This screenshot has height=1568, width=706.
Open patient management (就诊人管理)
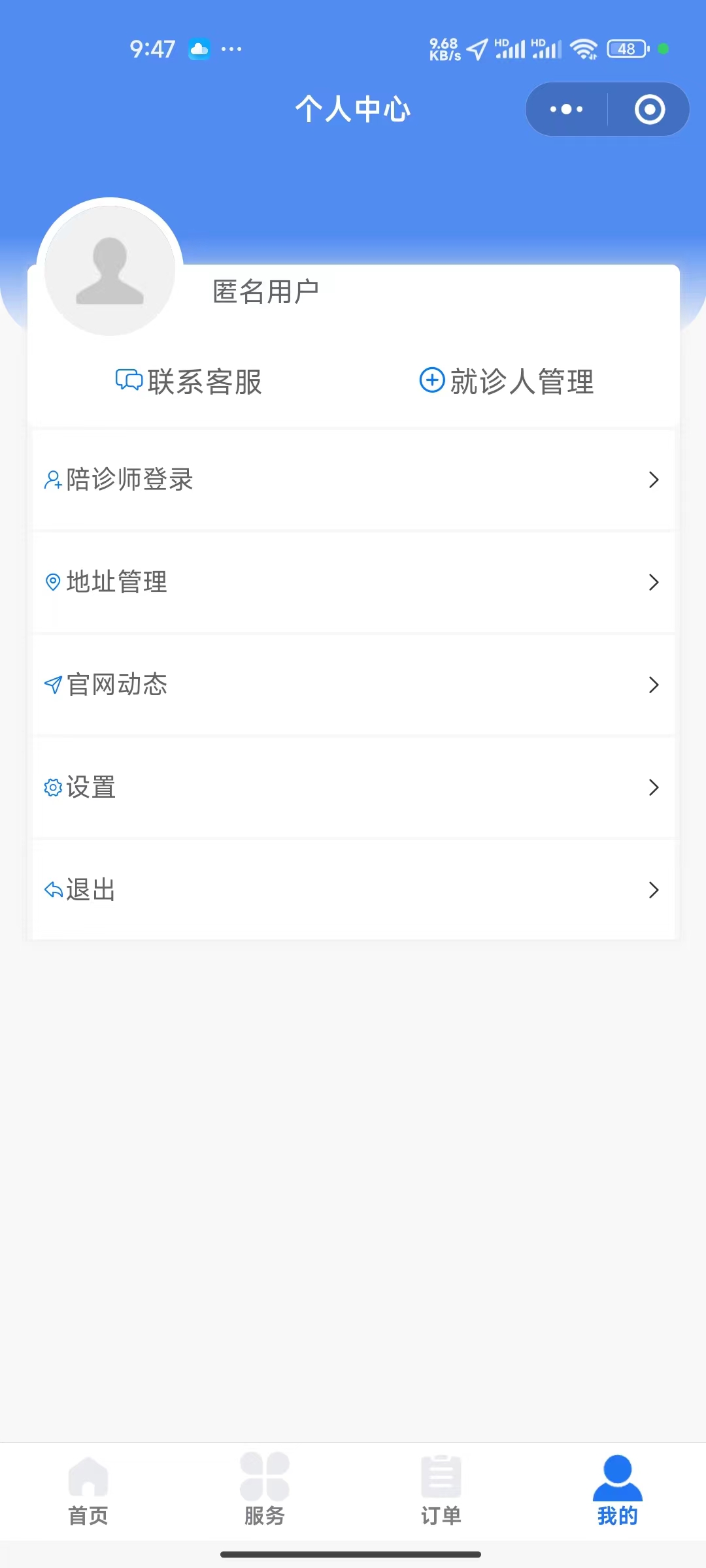[x=507, y=382]
